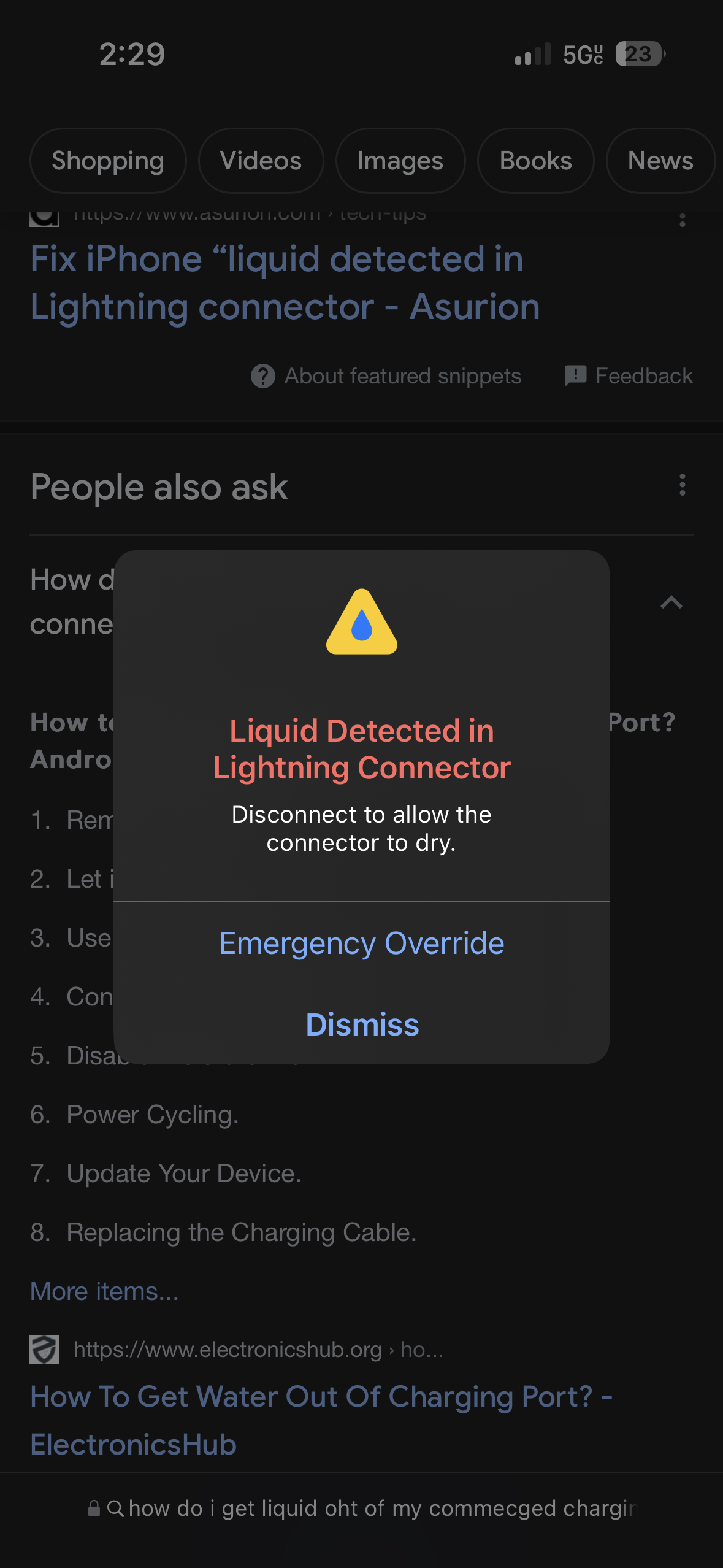Dismiss the liquid detected alert
Screen dimensions: 723x1568
(362, 1024)
